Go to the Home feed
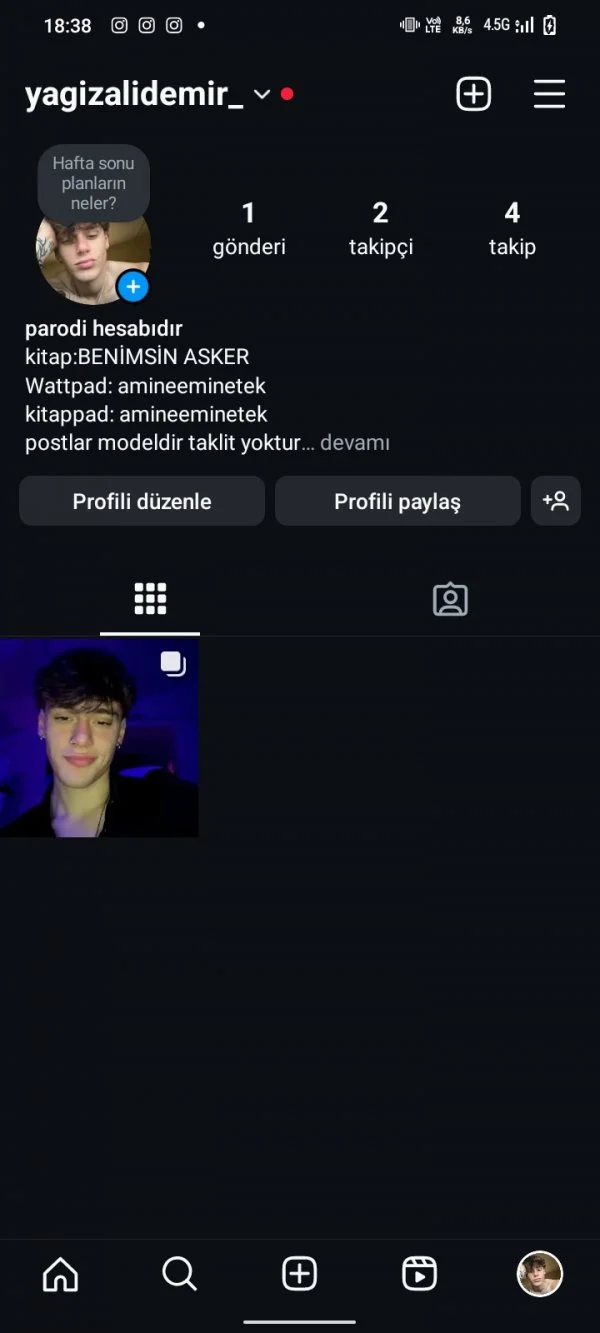The height and width of the screenshot is (1333, 600). (x=60, y=1274)
